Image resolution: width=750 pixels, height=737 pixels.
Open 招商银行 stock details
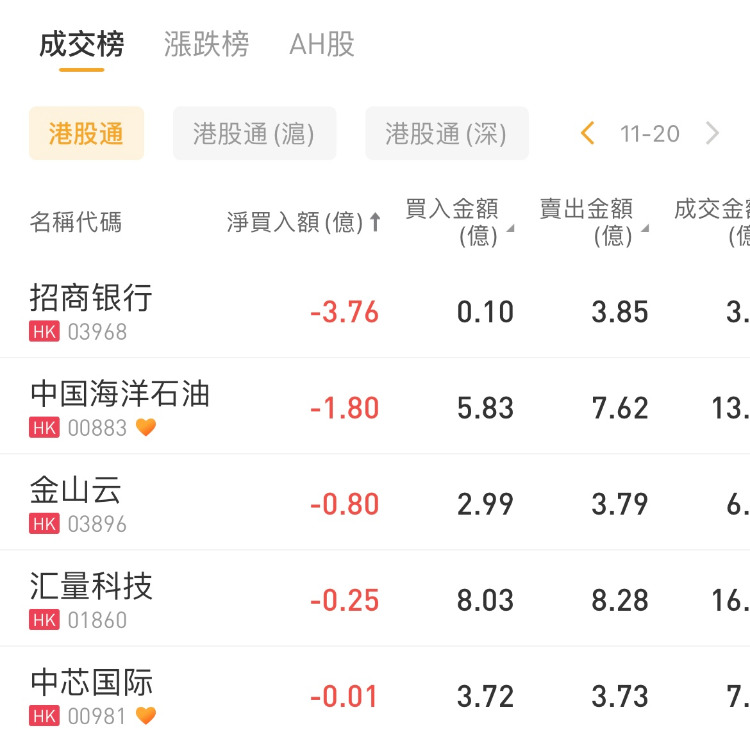[92, 310]
